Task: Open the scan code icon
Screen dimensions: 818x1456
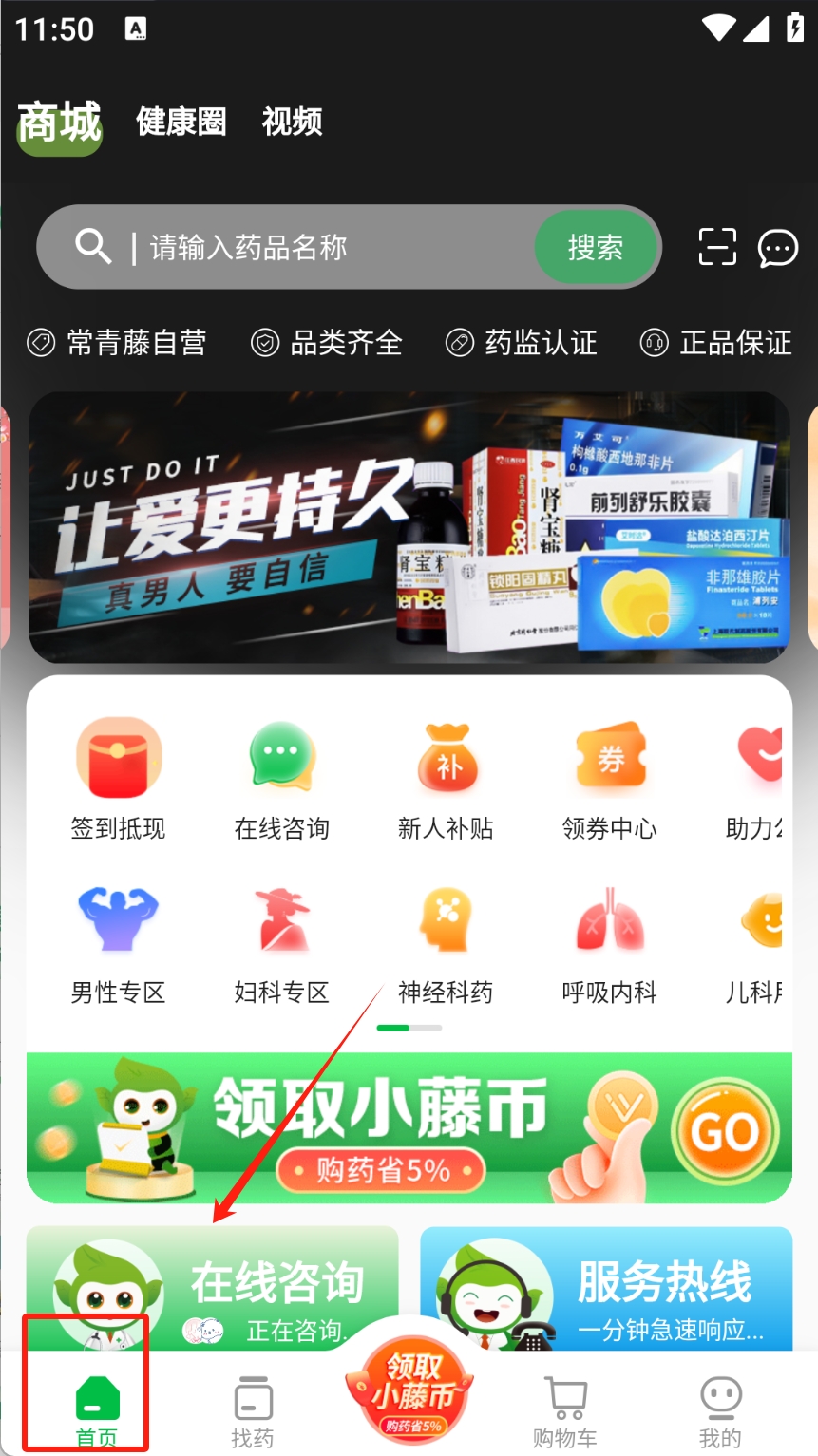Action: (717, 247)
